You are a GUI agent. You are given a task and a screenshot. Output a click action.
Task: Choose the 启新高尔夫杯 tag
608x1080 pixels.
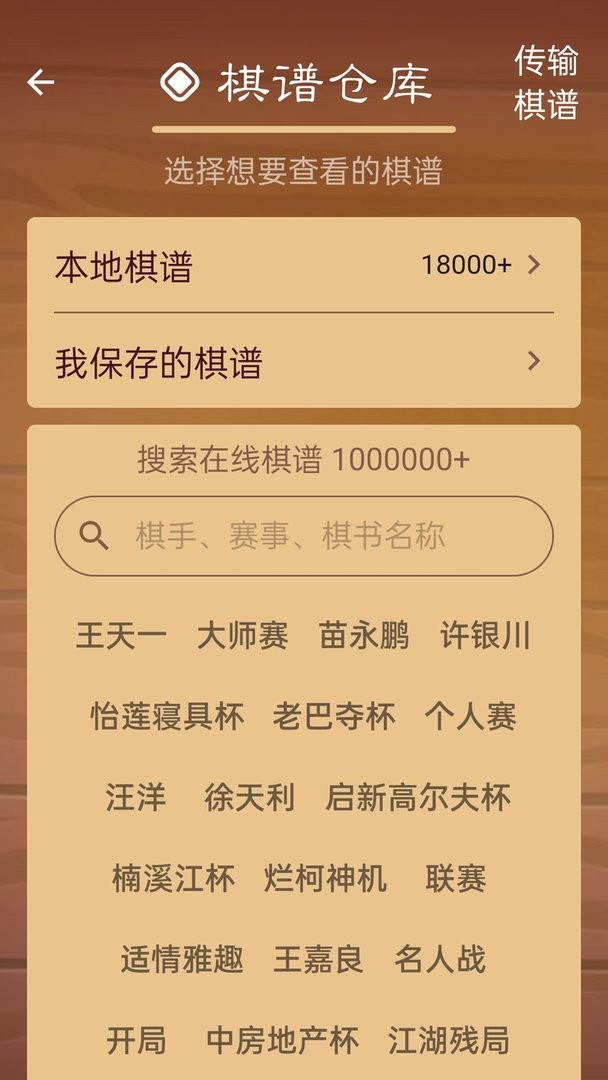click(x=418, y=798)
